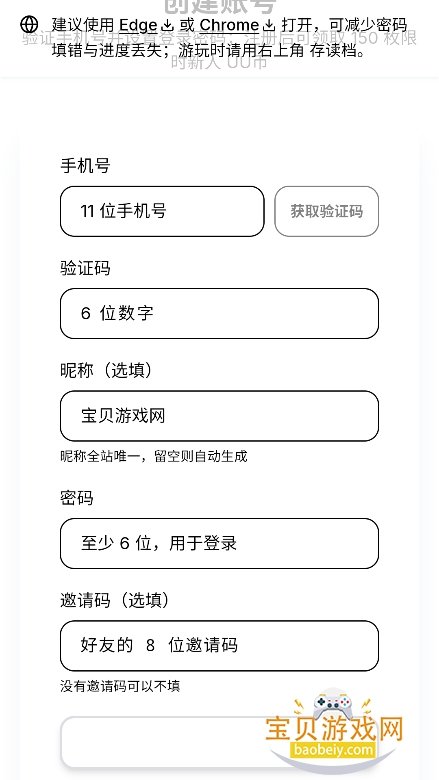The image size is (439, 780).
Task: Tap the Edge download link
Action: tap(146, 25)
